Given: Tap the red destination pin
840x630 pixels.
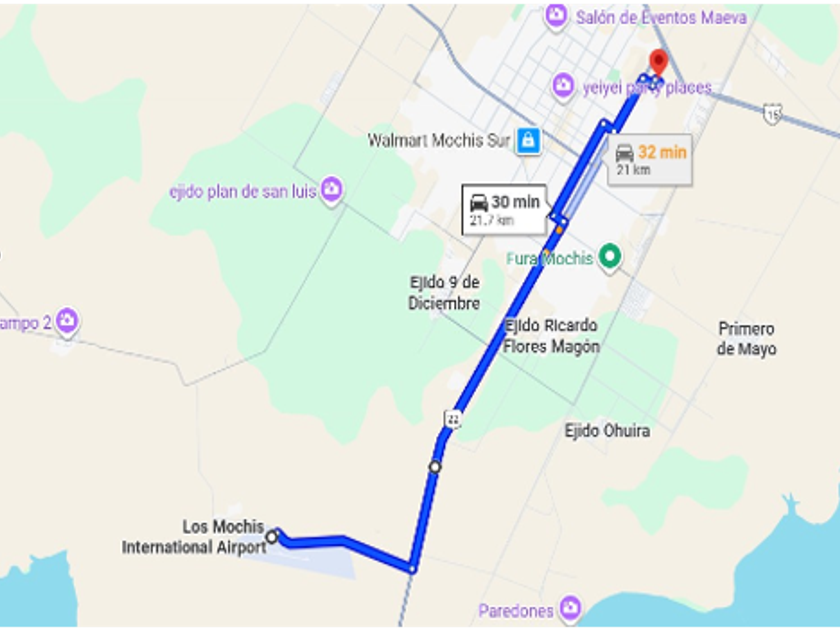Looking at the screenshot, I should click(x=658, y=63).
